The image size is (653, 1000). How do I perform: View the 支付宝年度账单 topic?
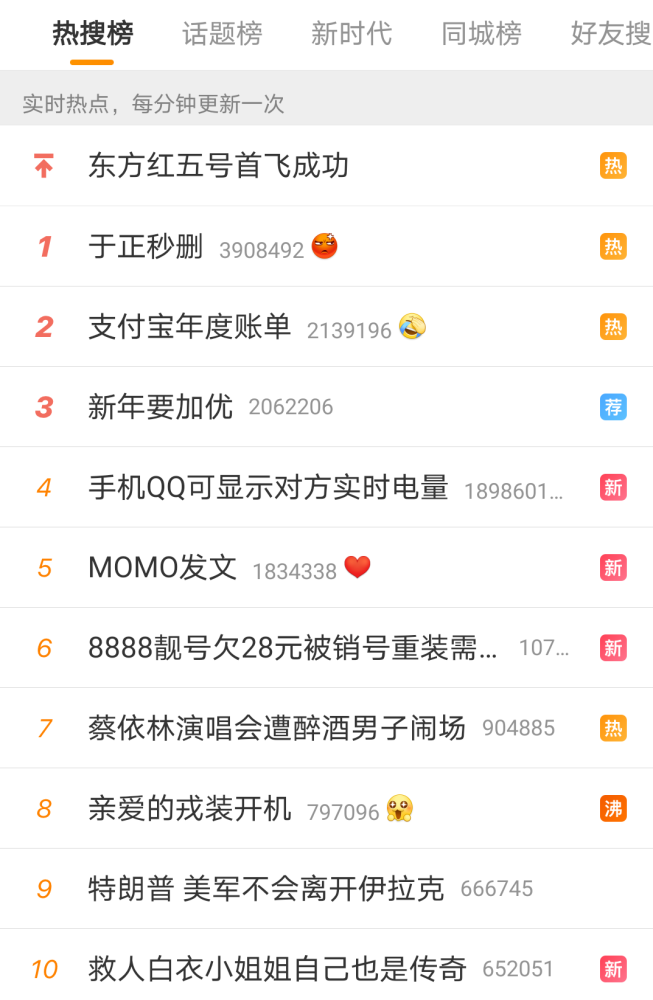190,327
